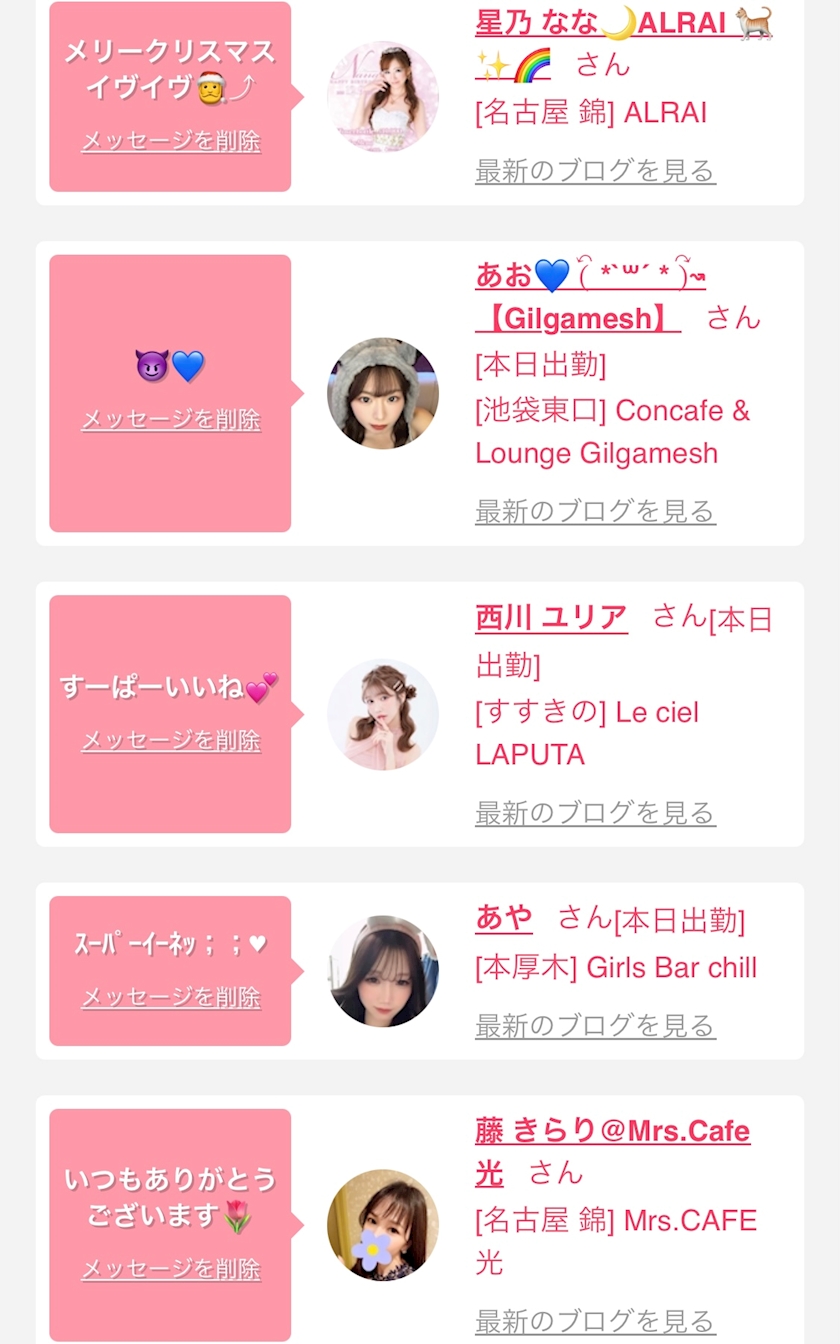The height and width of the screenshot is (1344, 840).
Task: View latest blog of あお【Gilgamesh】
Action: [x=595, y=511]
